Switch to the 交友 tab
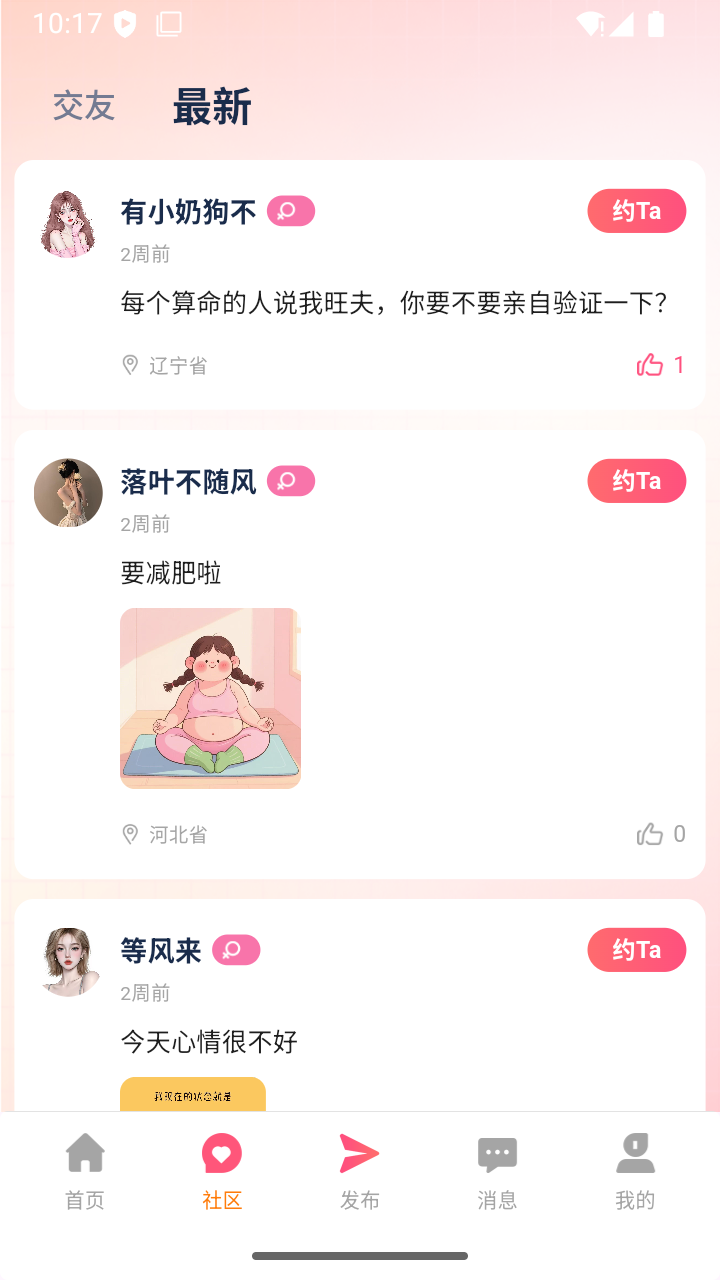The height and width of the screenshot is (1280, 720). pyautogui.click(x=84, y=107)
